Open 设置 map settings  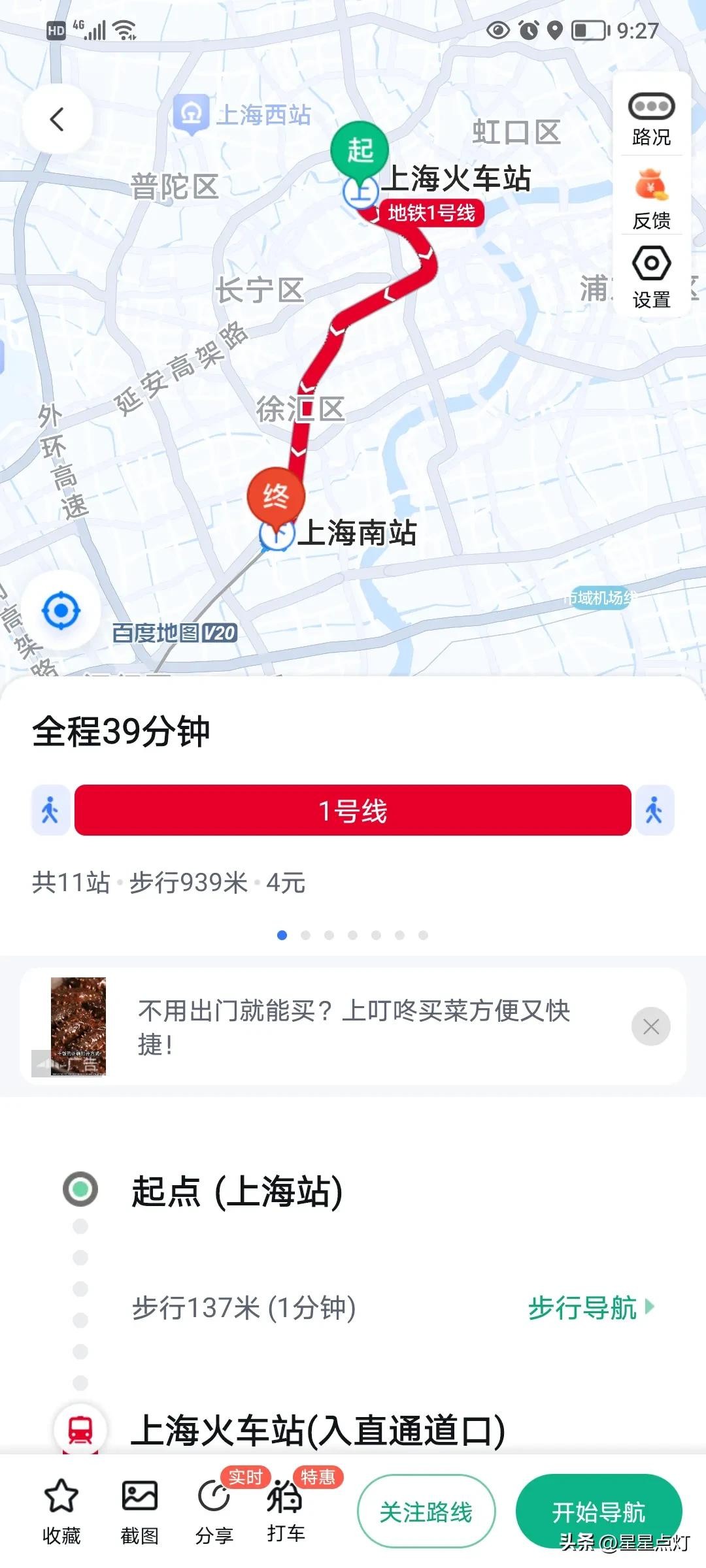pyautogui.click(x=651, y=276)
